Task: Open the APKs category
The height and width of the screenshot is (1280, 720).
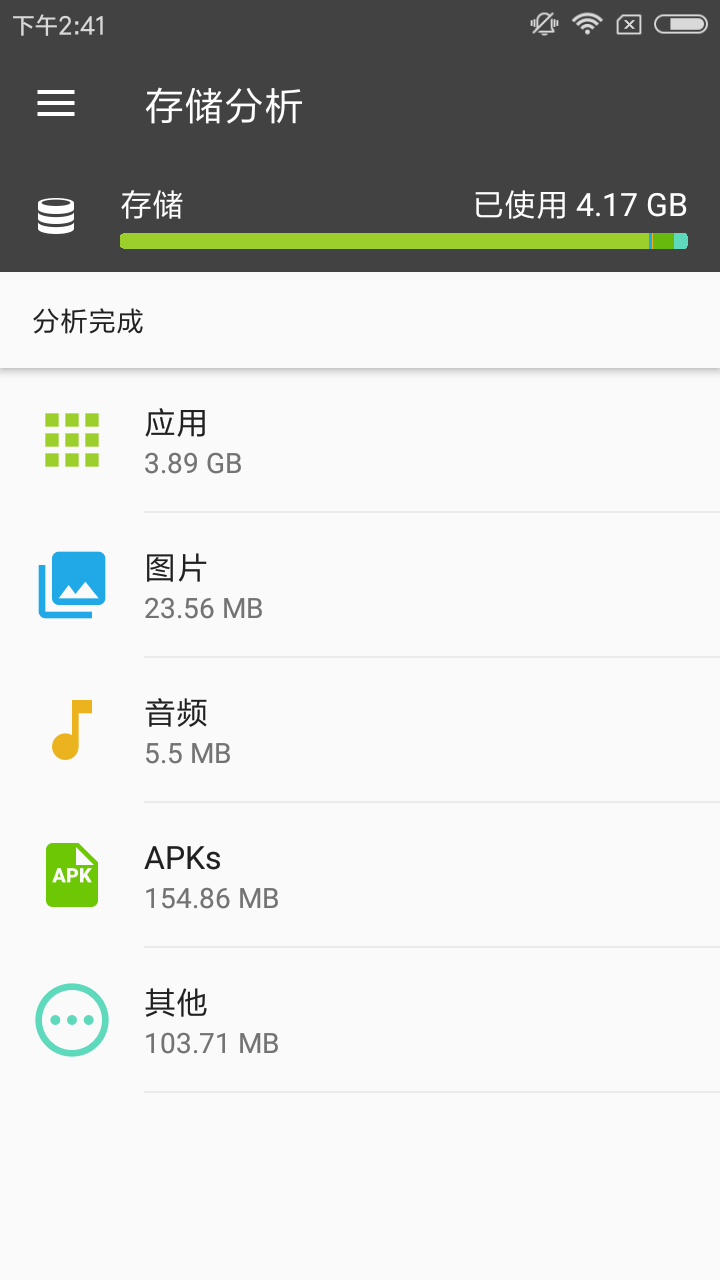Action: click(x=360, y=875)
